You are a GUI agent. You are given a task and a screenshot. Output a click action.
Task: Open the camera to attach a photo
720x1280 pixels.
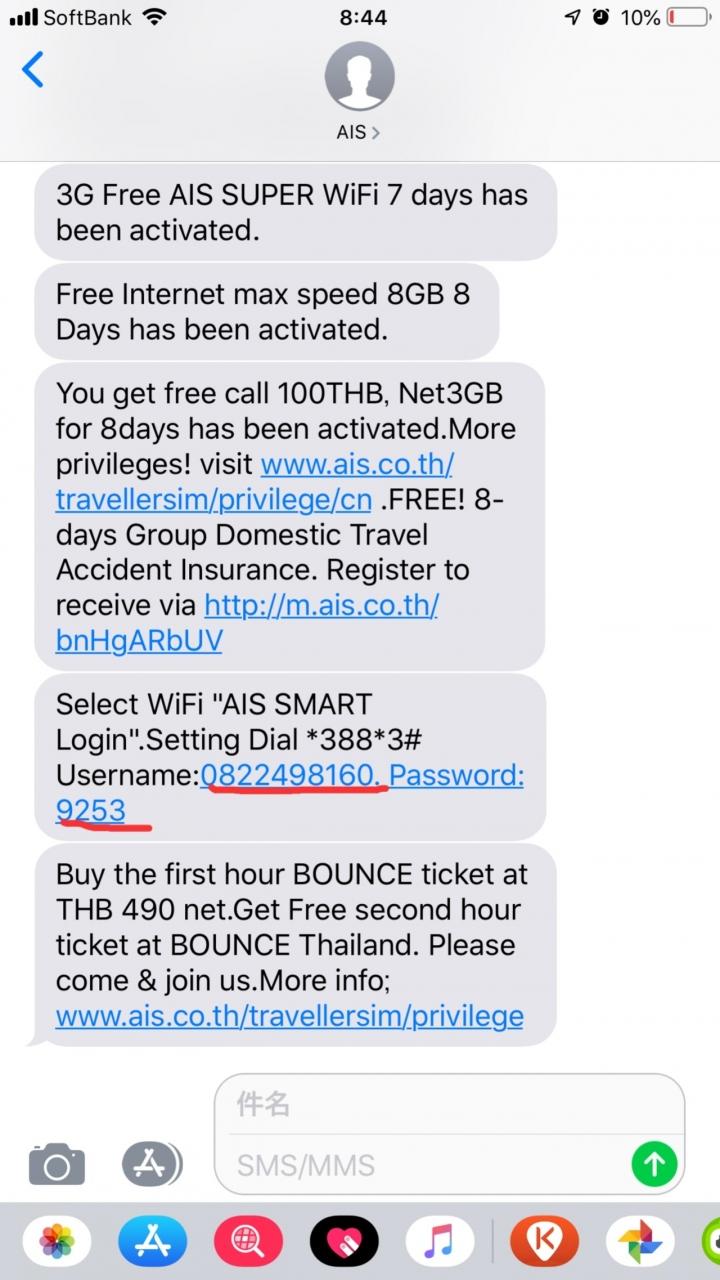pos(57,1164)
